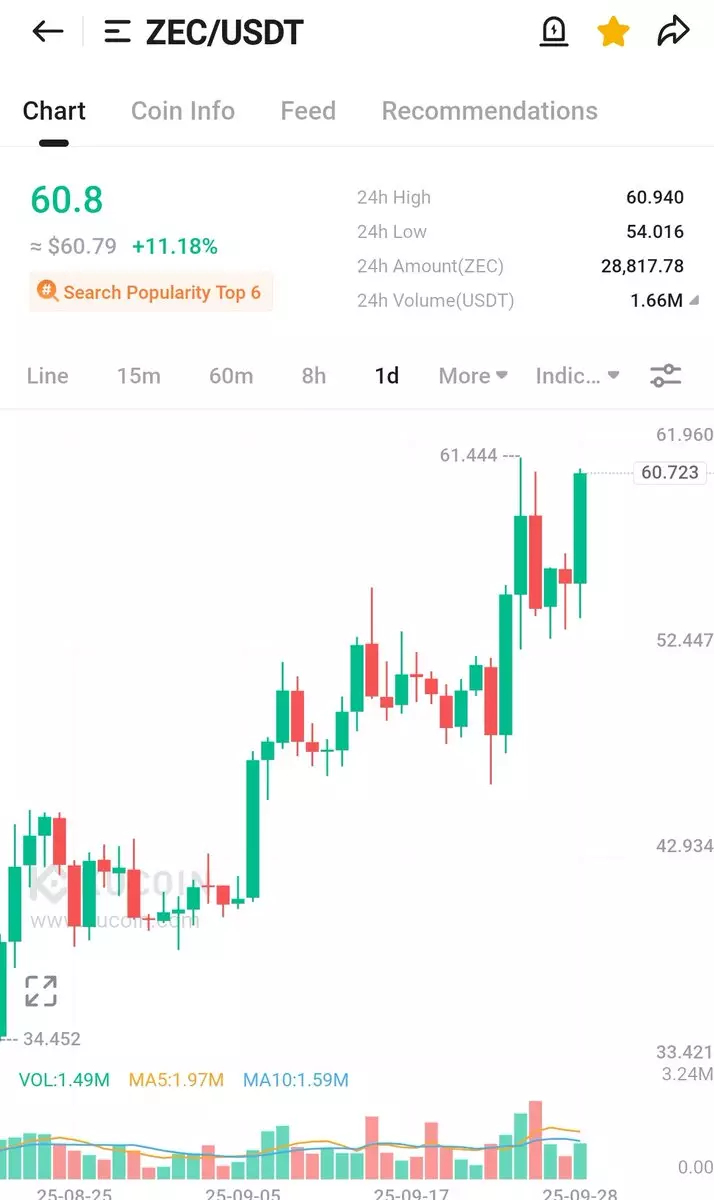
Task: Open the chart settings sliders icon
Action: [665, 376]
